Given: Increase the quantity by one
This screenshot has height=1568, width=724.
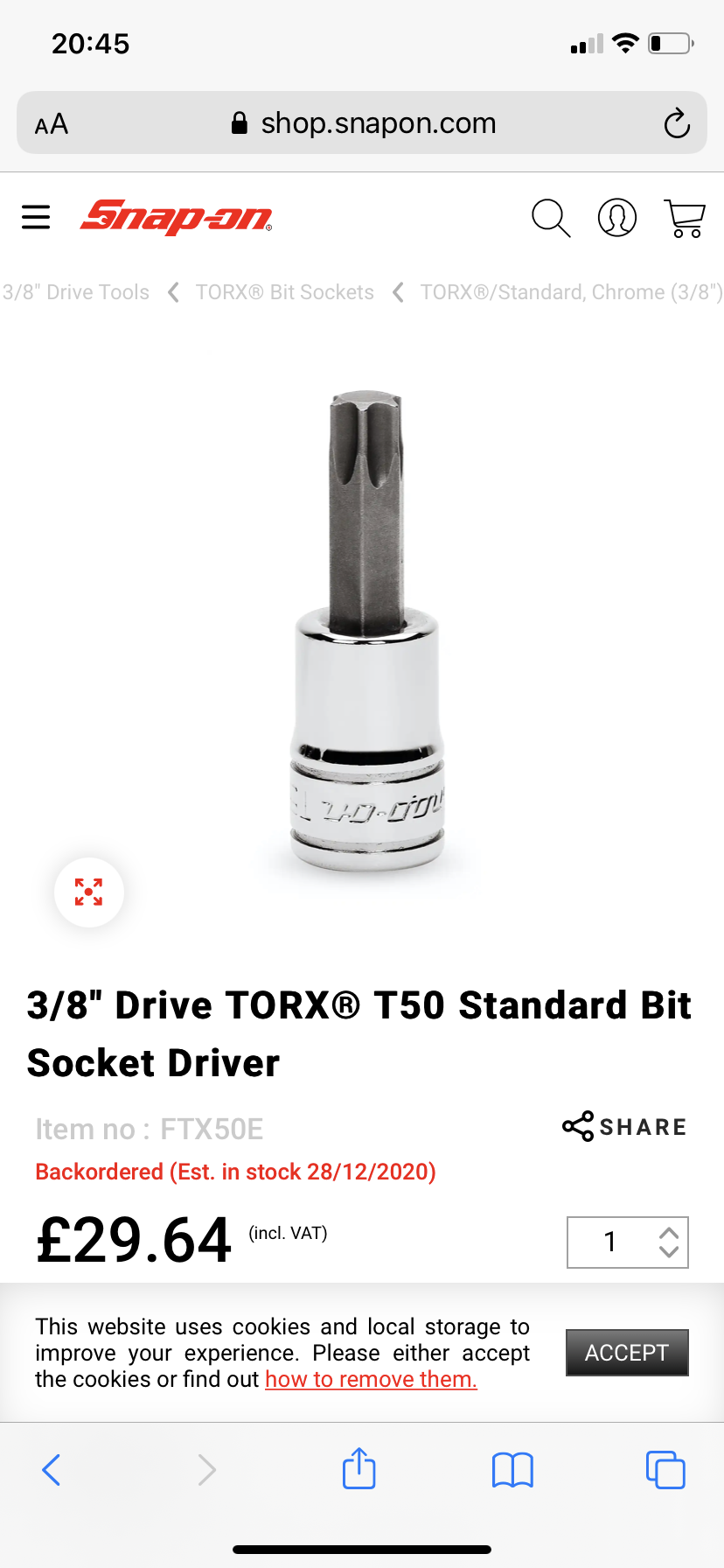Looking at the screenshot, I should 669,1233.
